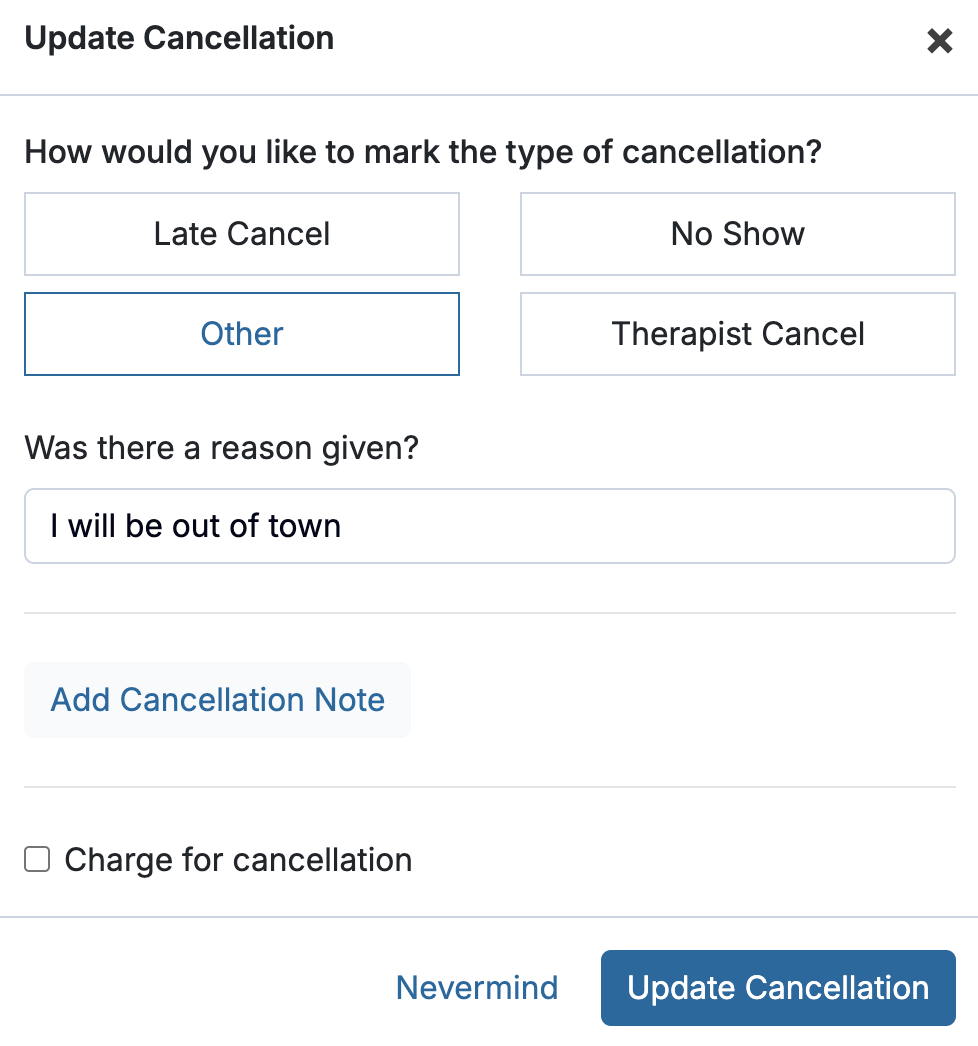Enable Charge for cancellation checkbox
The width and height of the screenshot is (978, 1046).
[x=37, y=860]
